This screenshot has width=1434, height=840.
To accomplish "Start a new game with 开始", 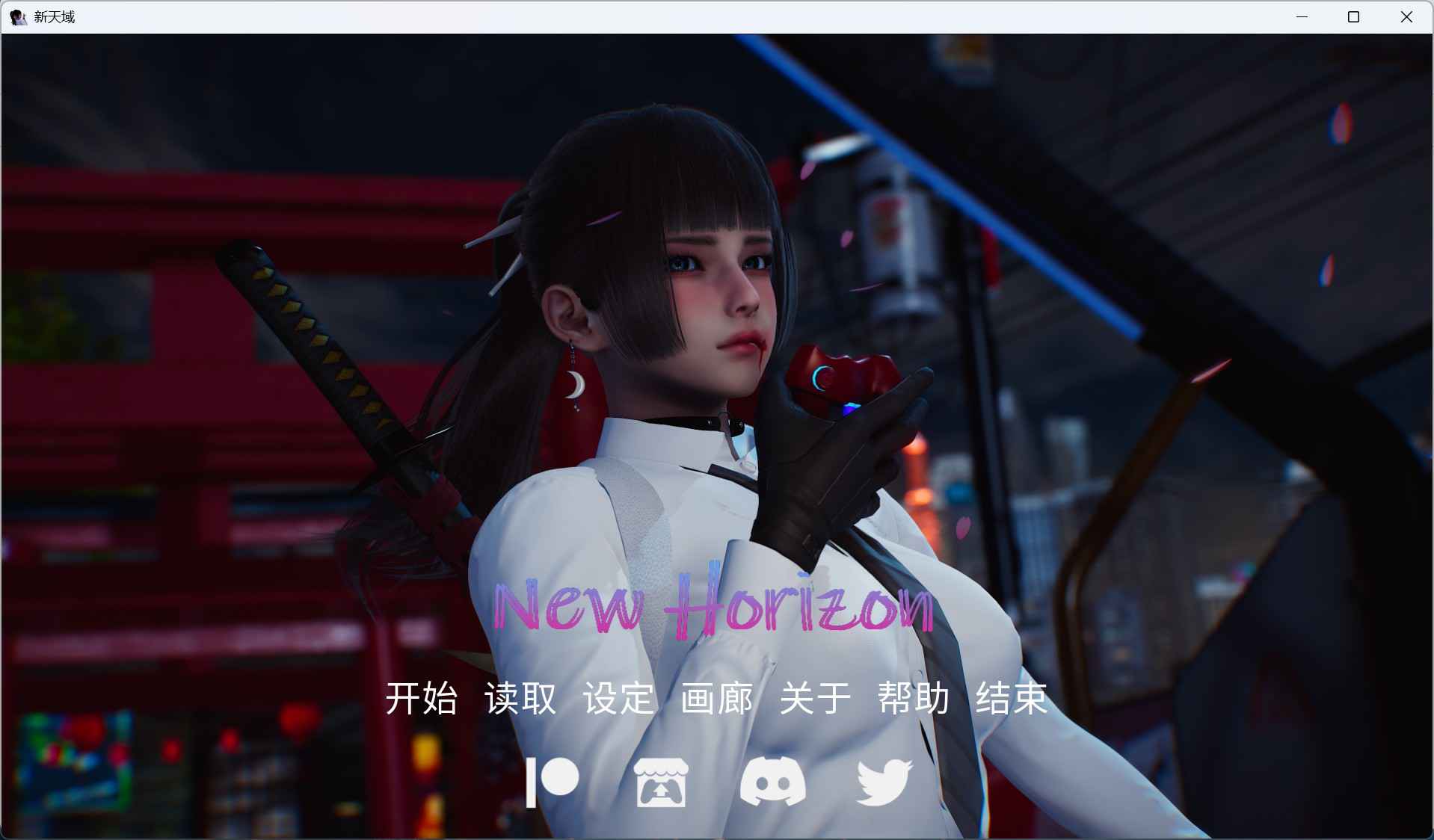I will (x=421, y=699).
